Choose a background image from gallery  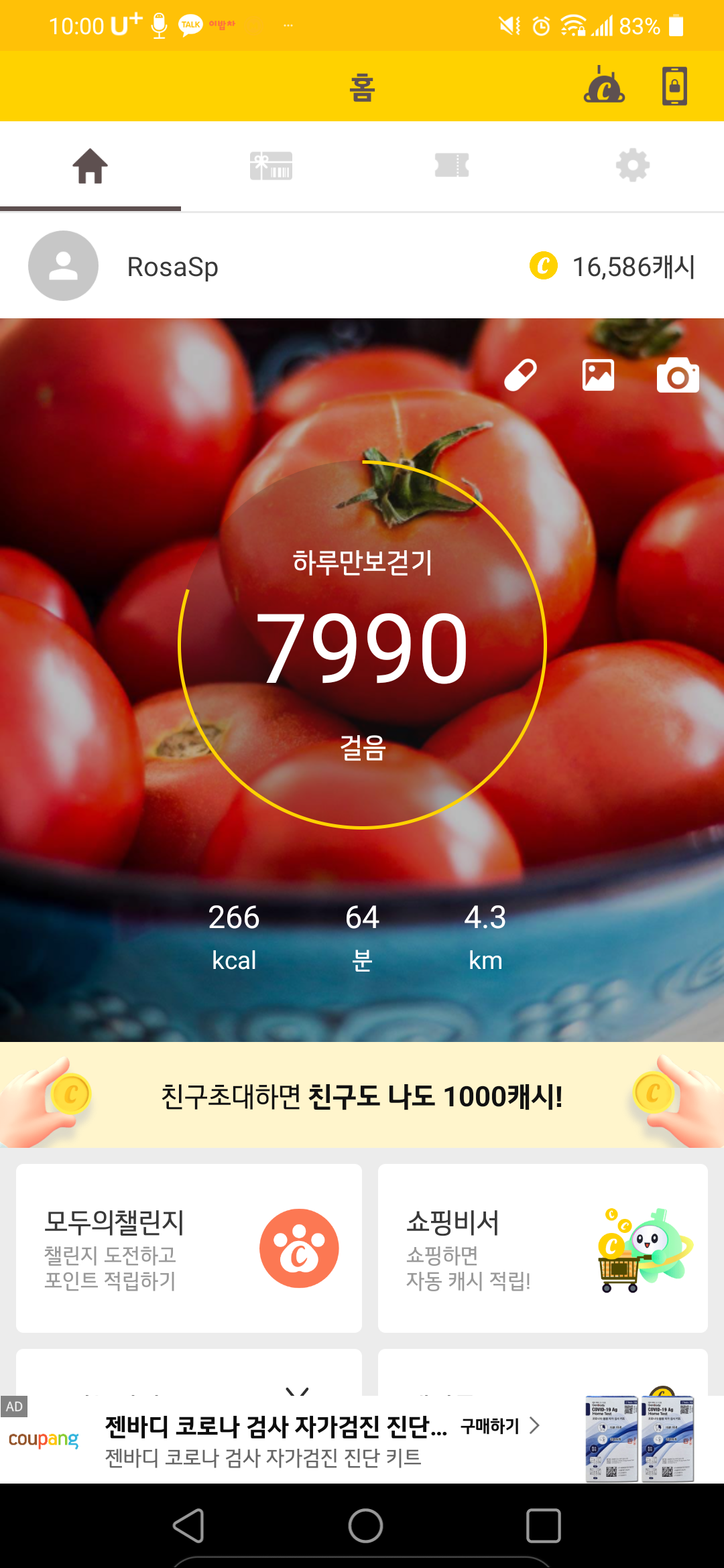coord(598,375)
